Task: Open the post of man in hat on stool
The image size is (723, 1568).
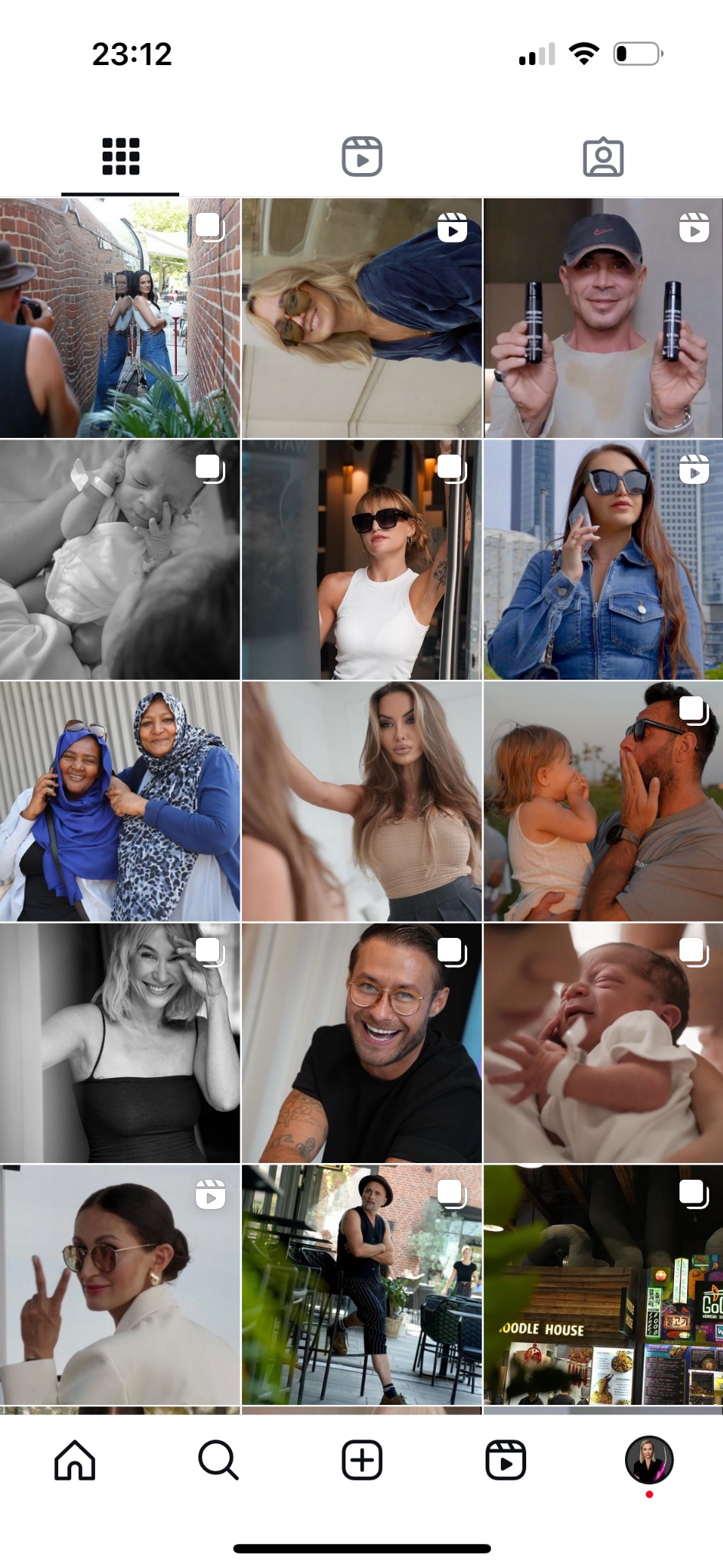Action: (361, 1284)
